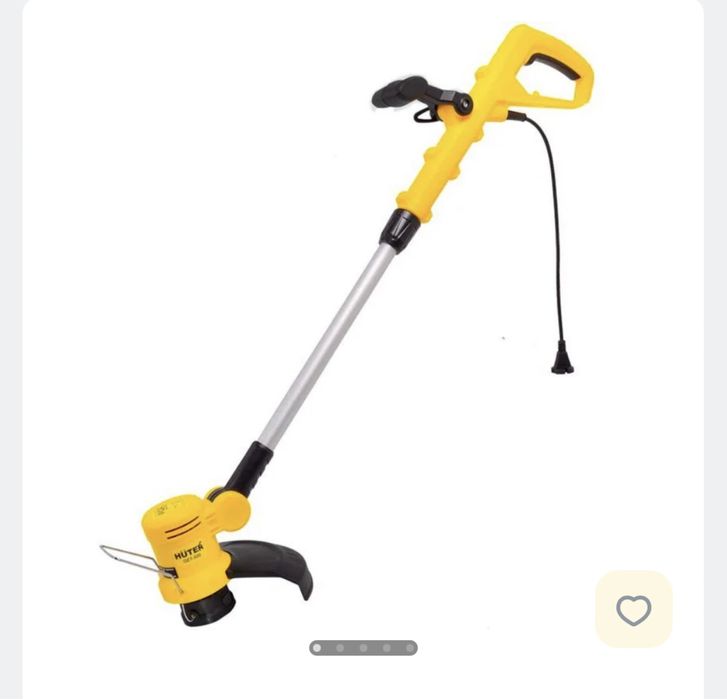Add the Huter trimmer to favorites

pos(633,610)
